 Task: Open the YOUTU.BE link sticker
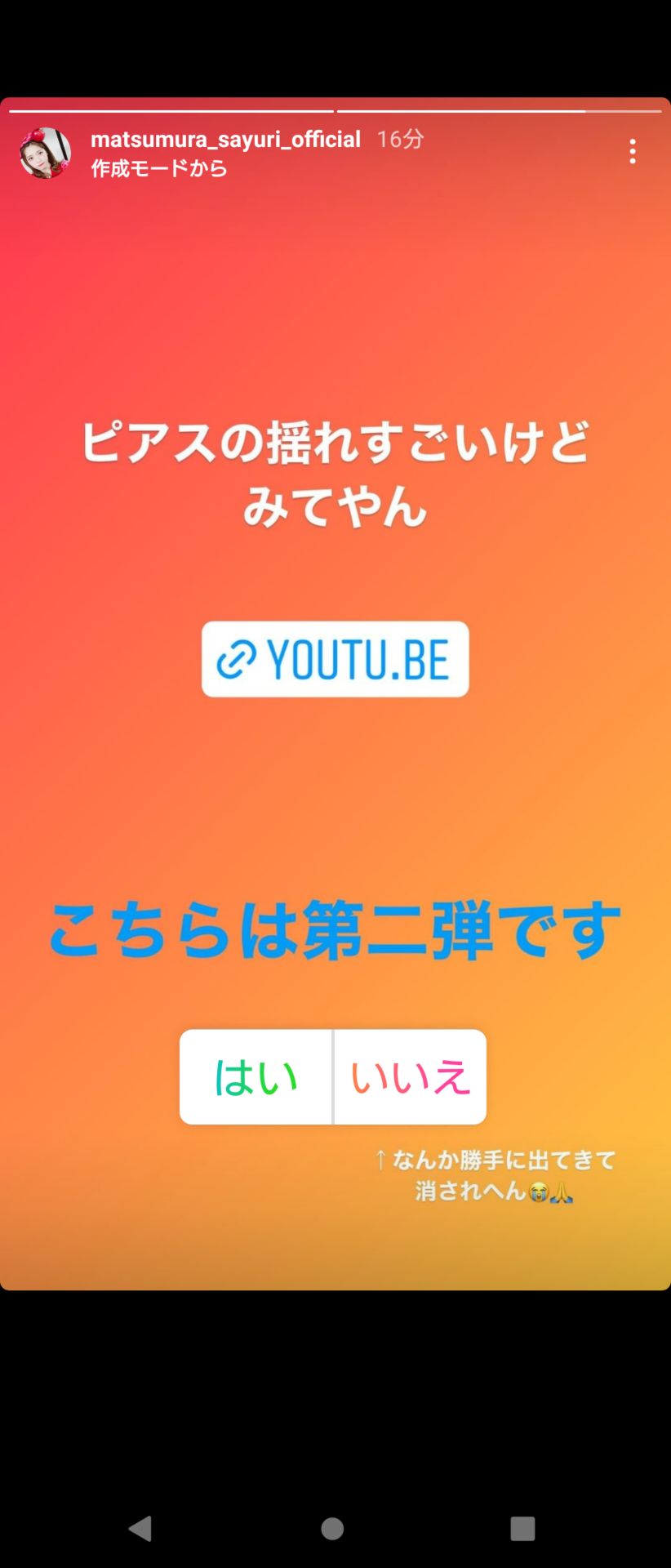click(335, 658)
